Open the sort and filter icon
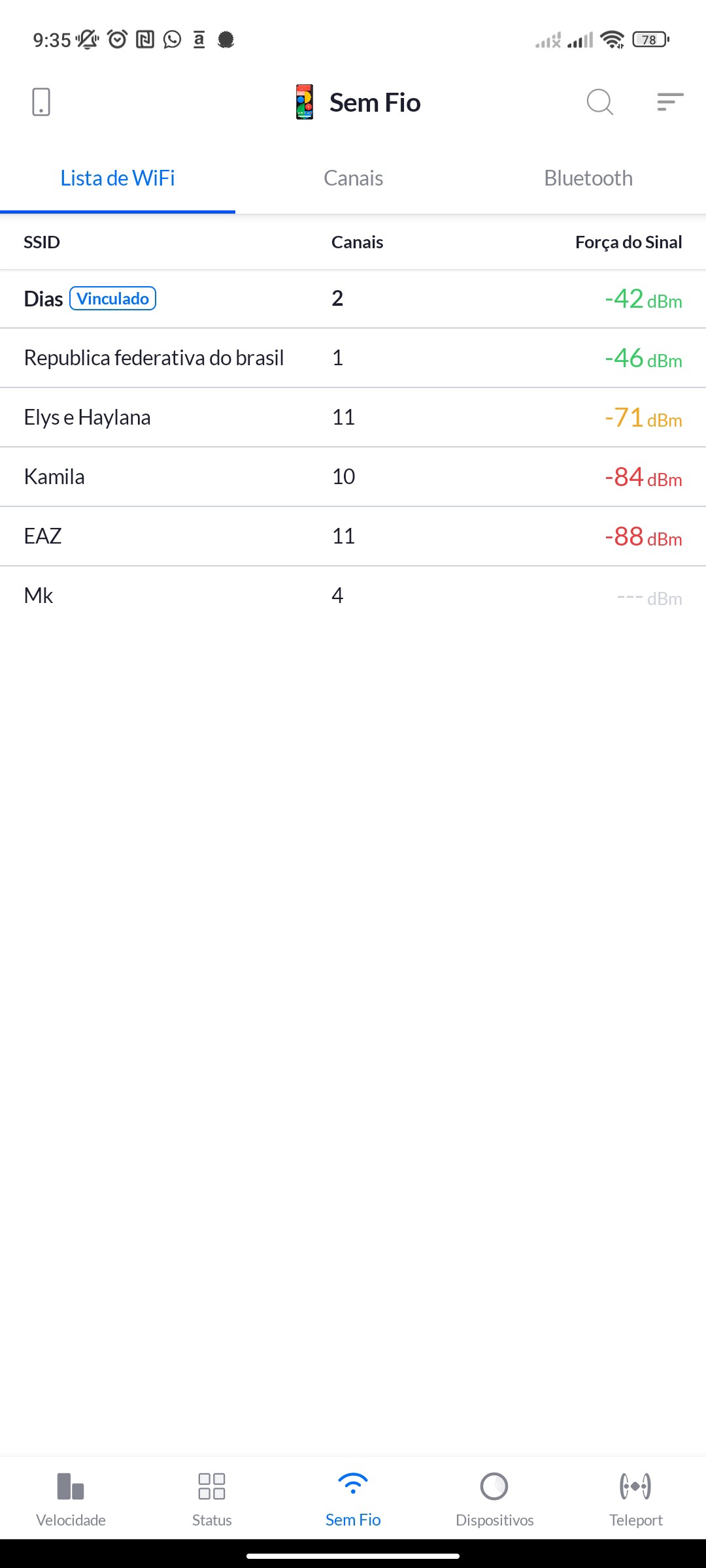This screenshot has height=1568, width=706. pyautogui.click(x=670, y=103)
